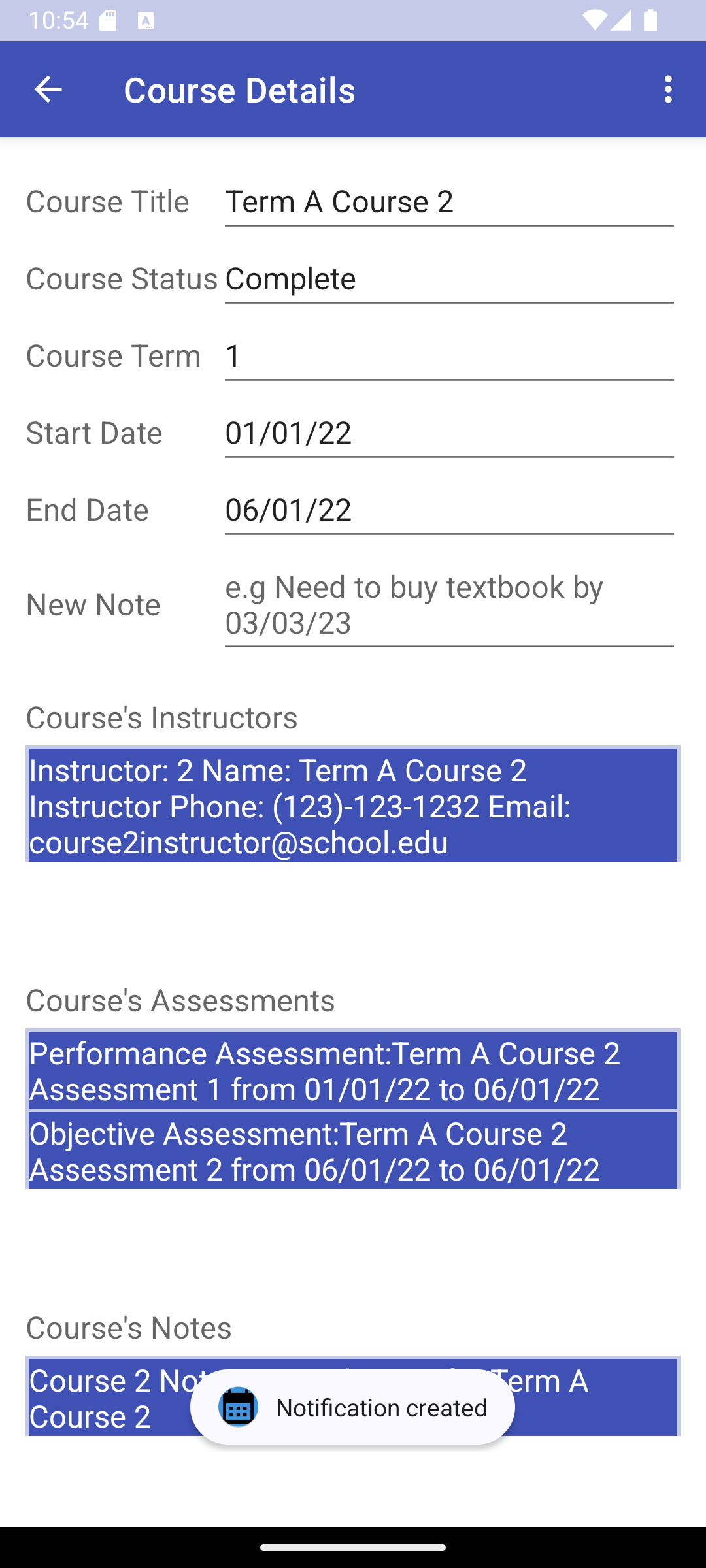Image resolution: width=706 pixels, height=1568 pixels.
Task: Tap the back arrow to leave Course Details
Action: (48, 89)
